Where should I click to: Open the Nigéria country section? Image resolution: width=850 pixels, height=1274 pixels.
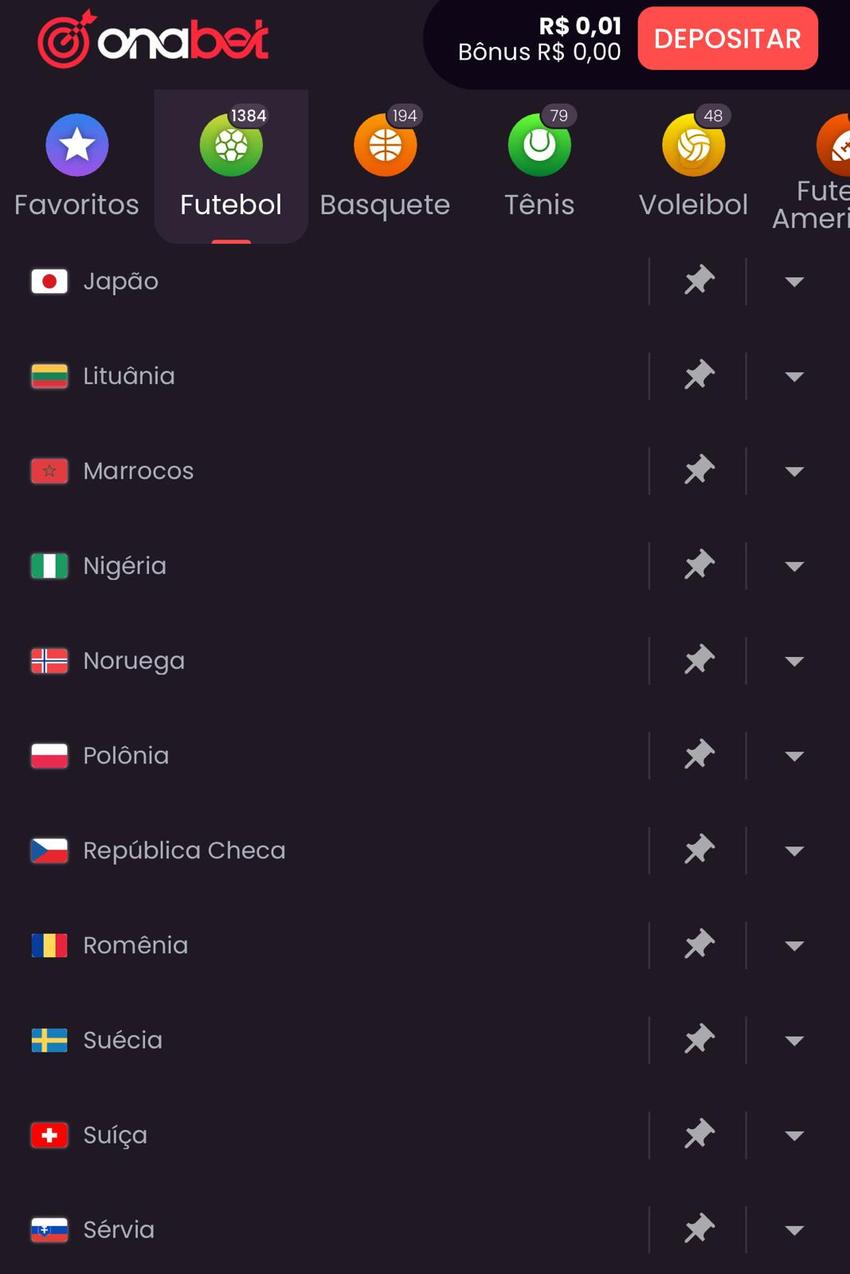[125, 565]
